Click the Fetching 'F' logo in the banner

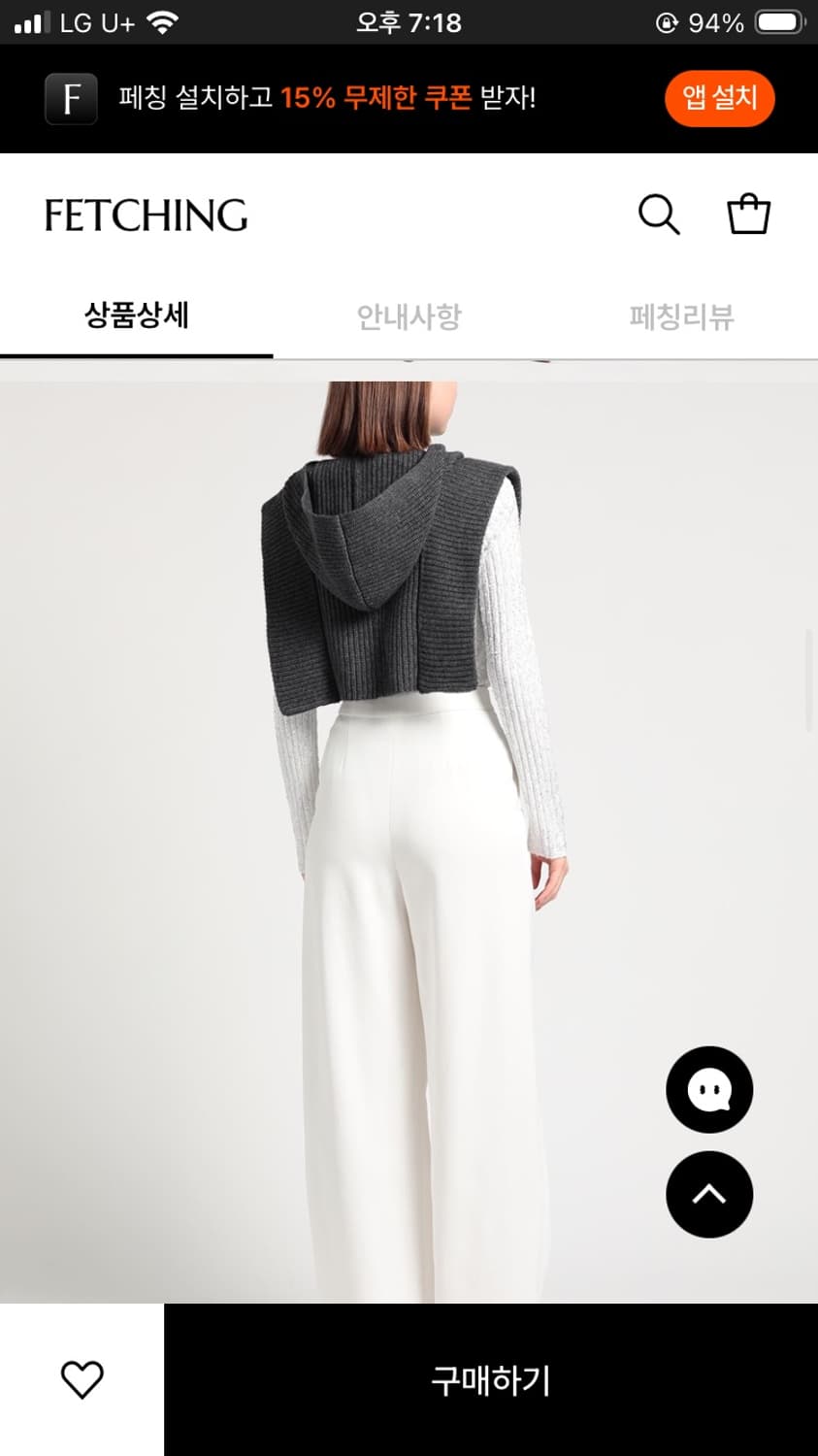(x=71, y=98)
